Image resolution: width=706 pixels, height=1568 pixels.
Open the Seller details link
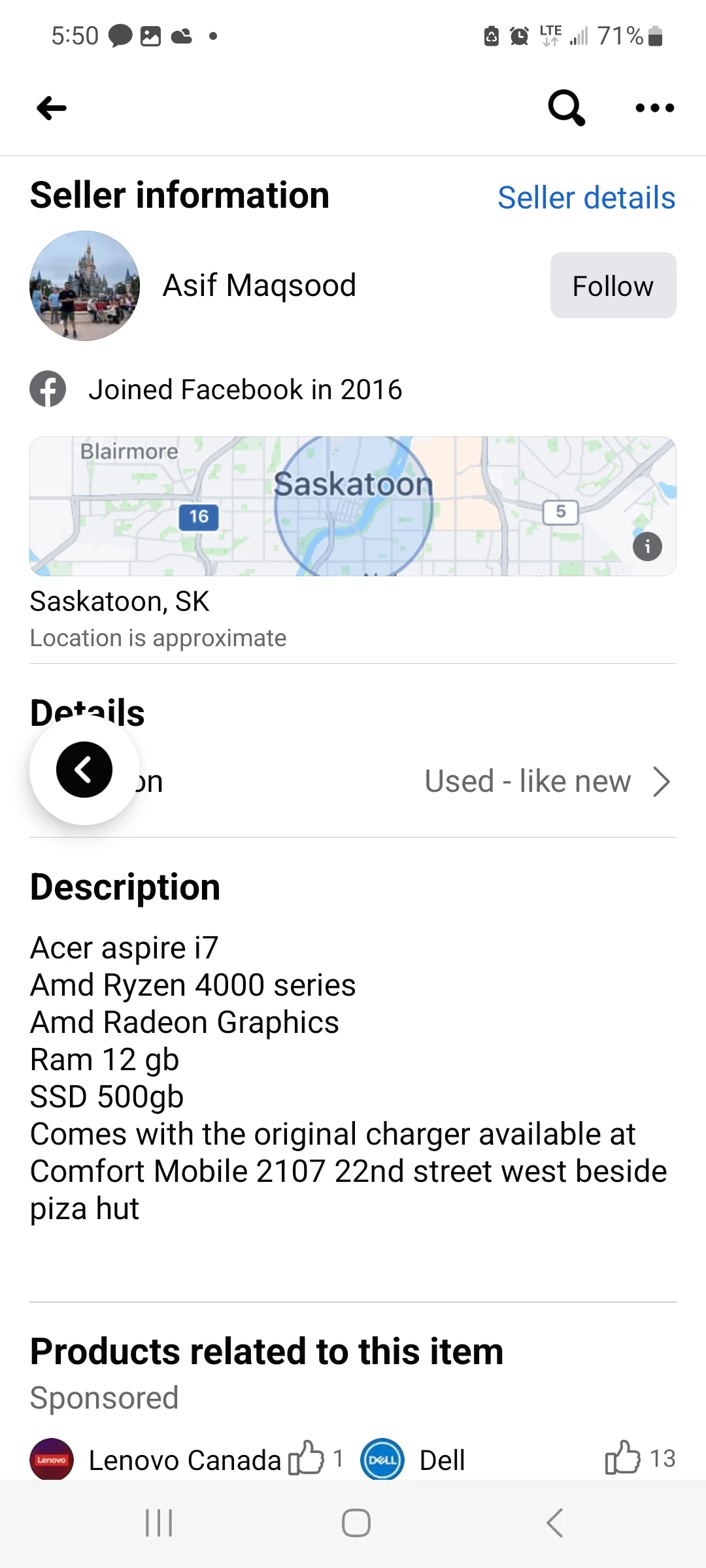[x=586, y=197]
